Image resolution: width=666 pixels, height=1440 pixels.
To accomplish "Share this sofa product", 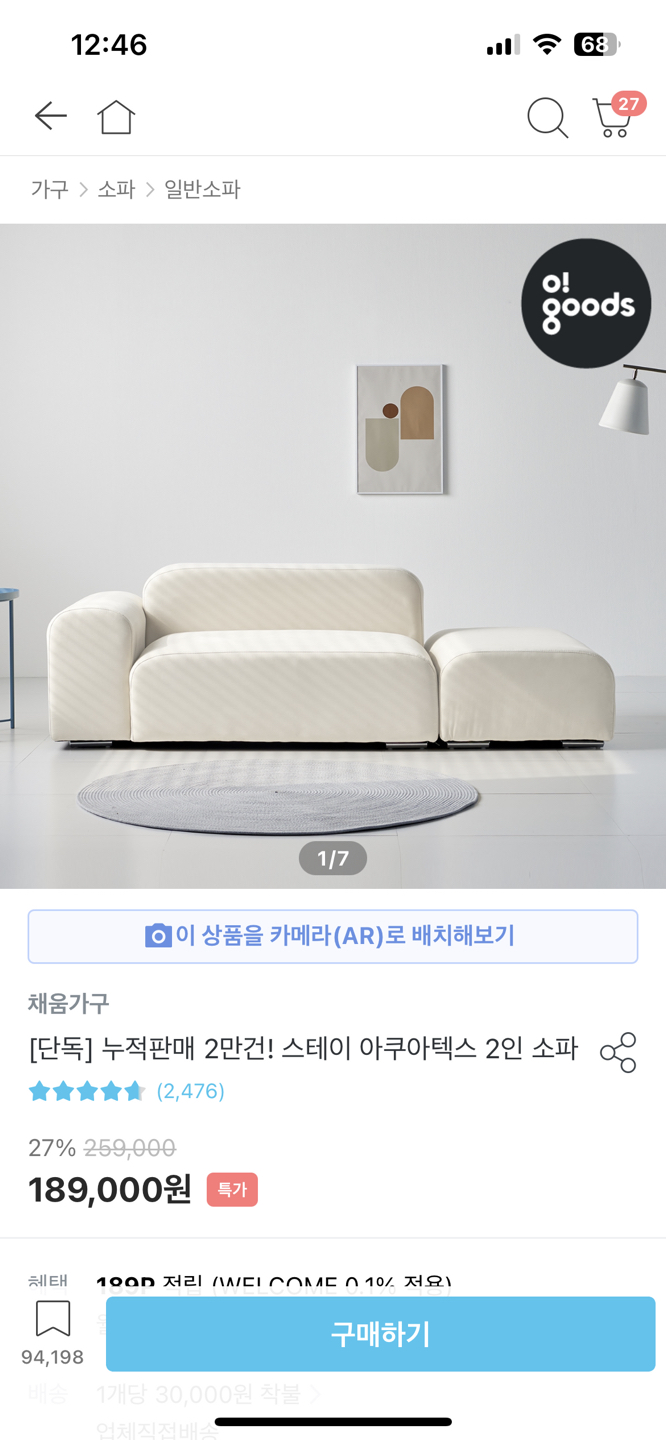I will [618, 1052].
